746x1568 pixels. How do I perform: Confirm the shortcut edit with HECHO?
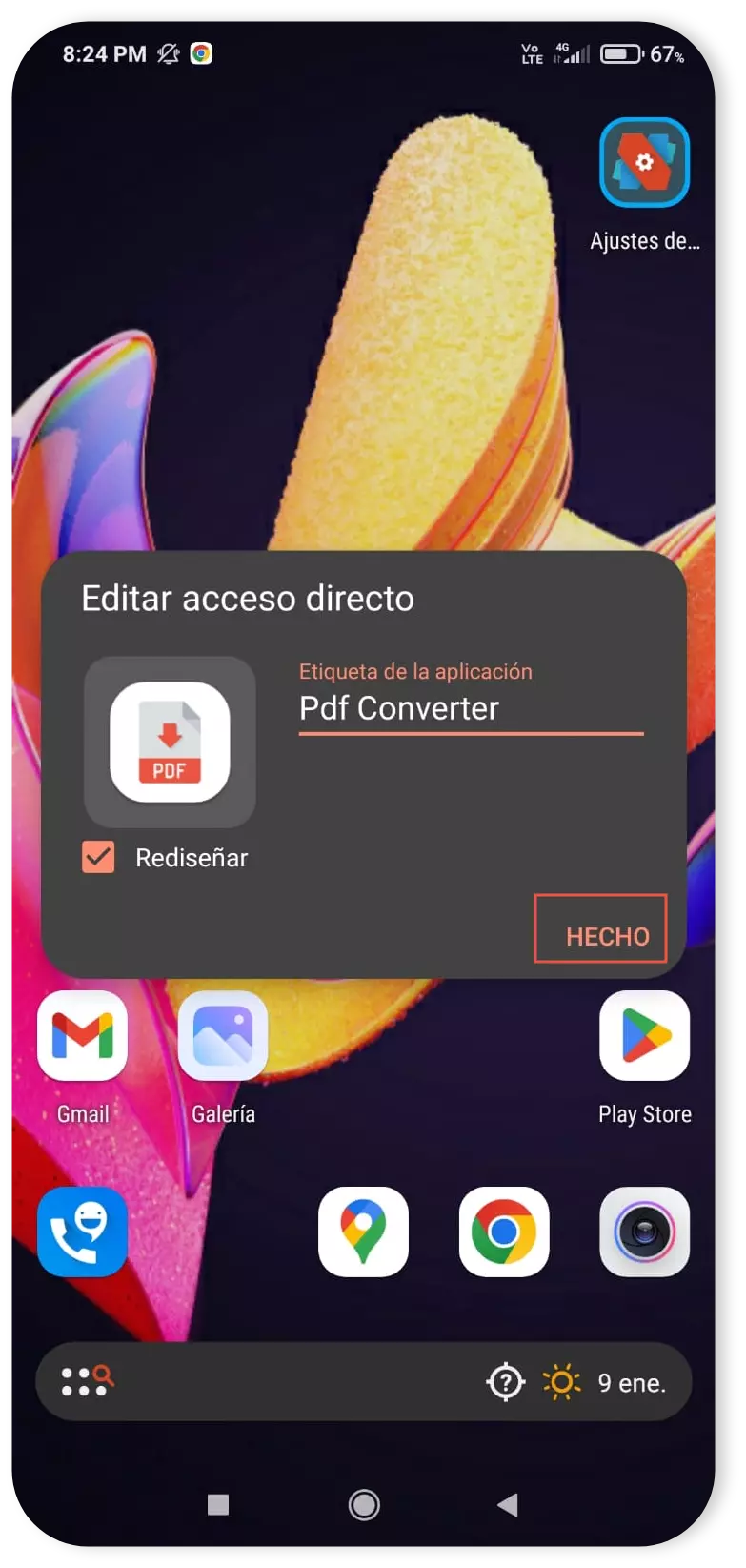coord(600,929)
